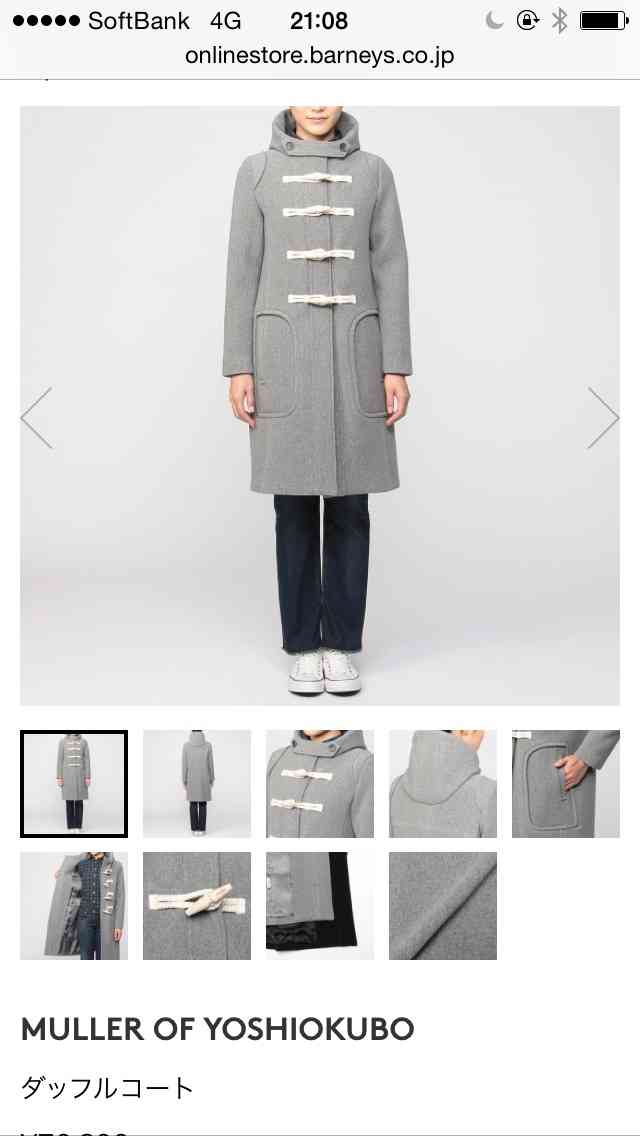View the single toggle button thumbnail
Viewport: 640px width, 1136px height.
click(197, 906)
